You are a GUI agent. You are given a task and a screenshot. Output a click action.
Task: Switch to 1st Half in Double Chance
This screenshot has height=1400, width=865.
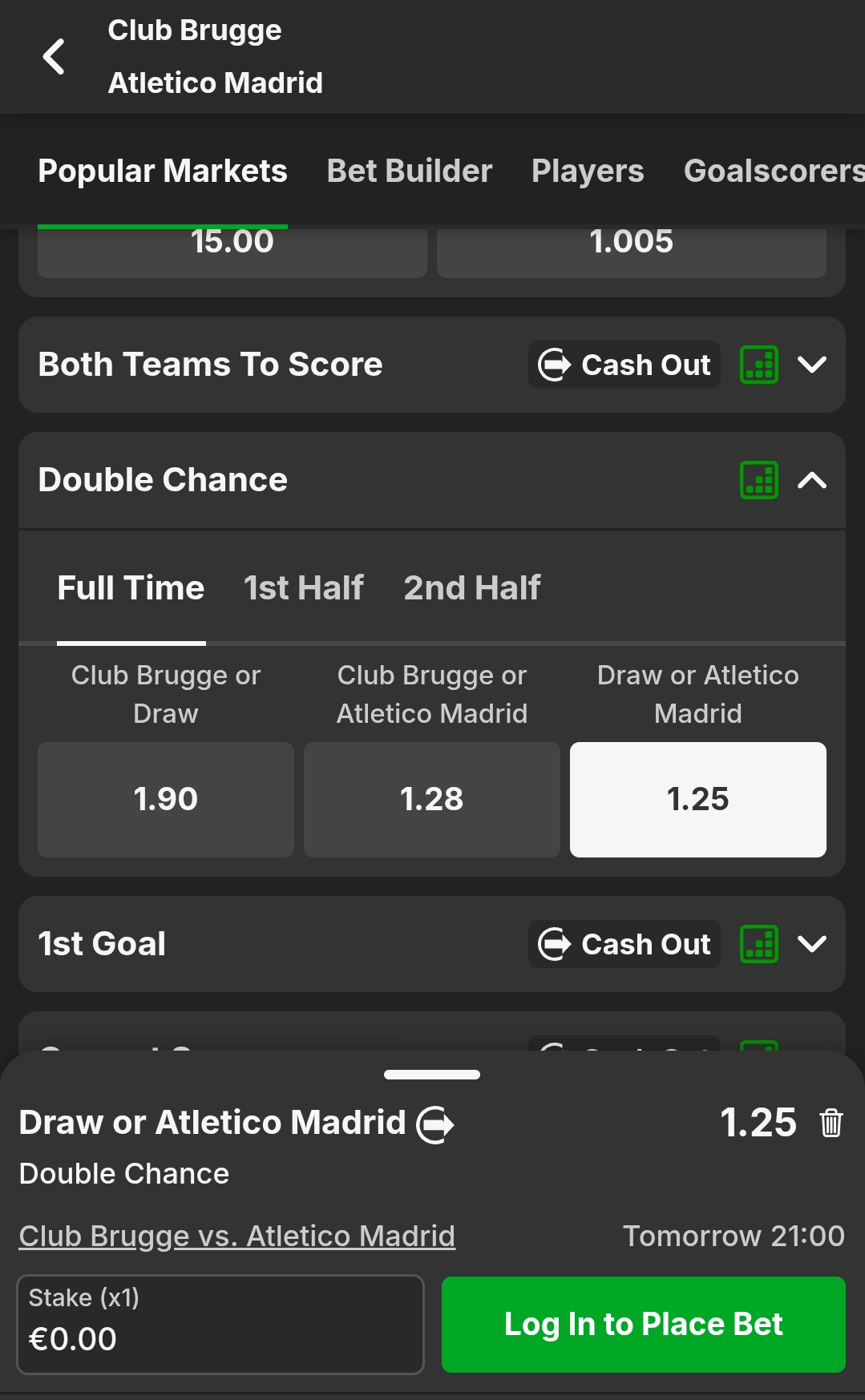tap(304, 588)
